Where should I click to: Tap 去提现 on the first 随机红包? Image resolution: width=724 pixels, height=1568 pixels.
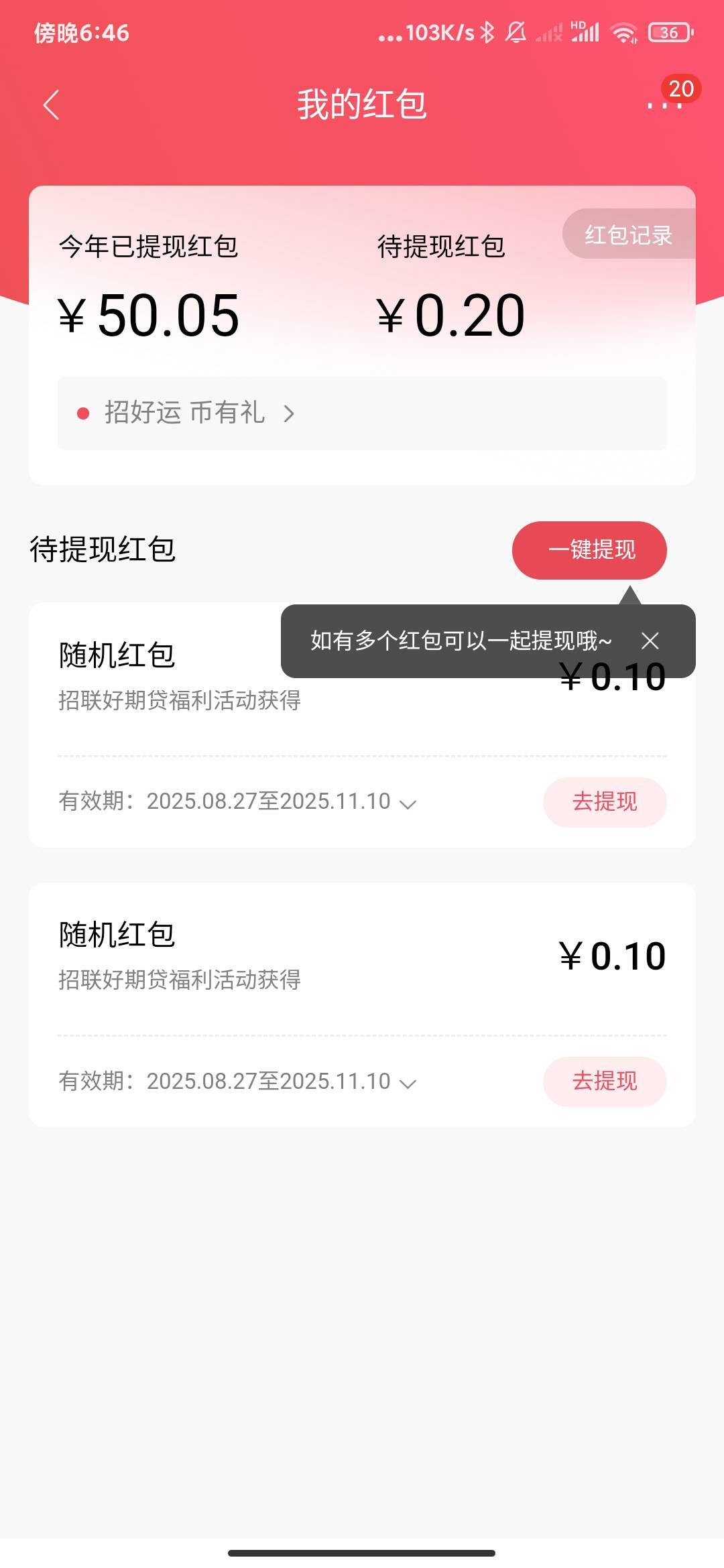point(605,802)
